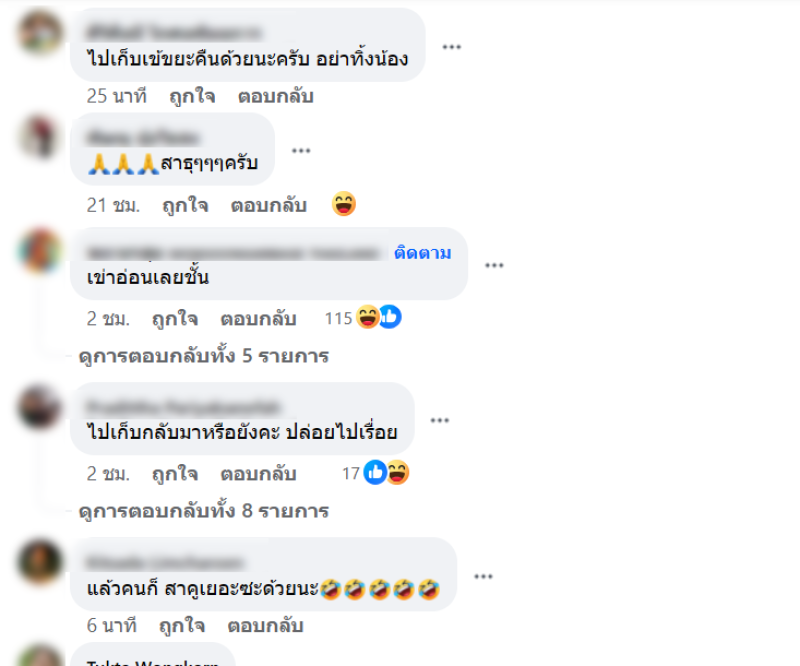The height and width of the screenshot is (666, 800).
Task: Tap ติดตาม to follow the commenter
Action: click(x=422, y=253)
